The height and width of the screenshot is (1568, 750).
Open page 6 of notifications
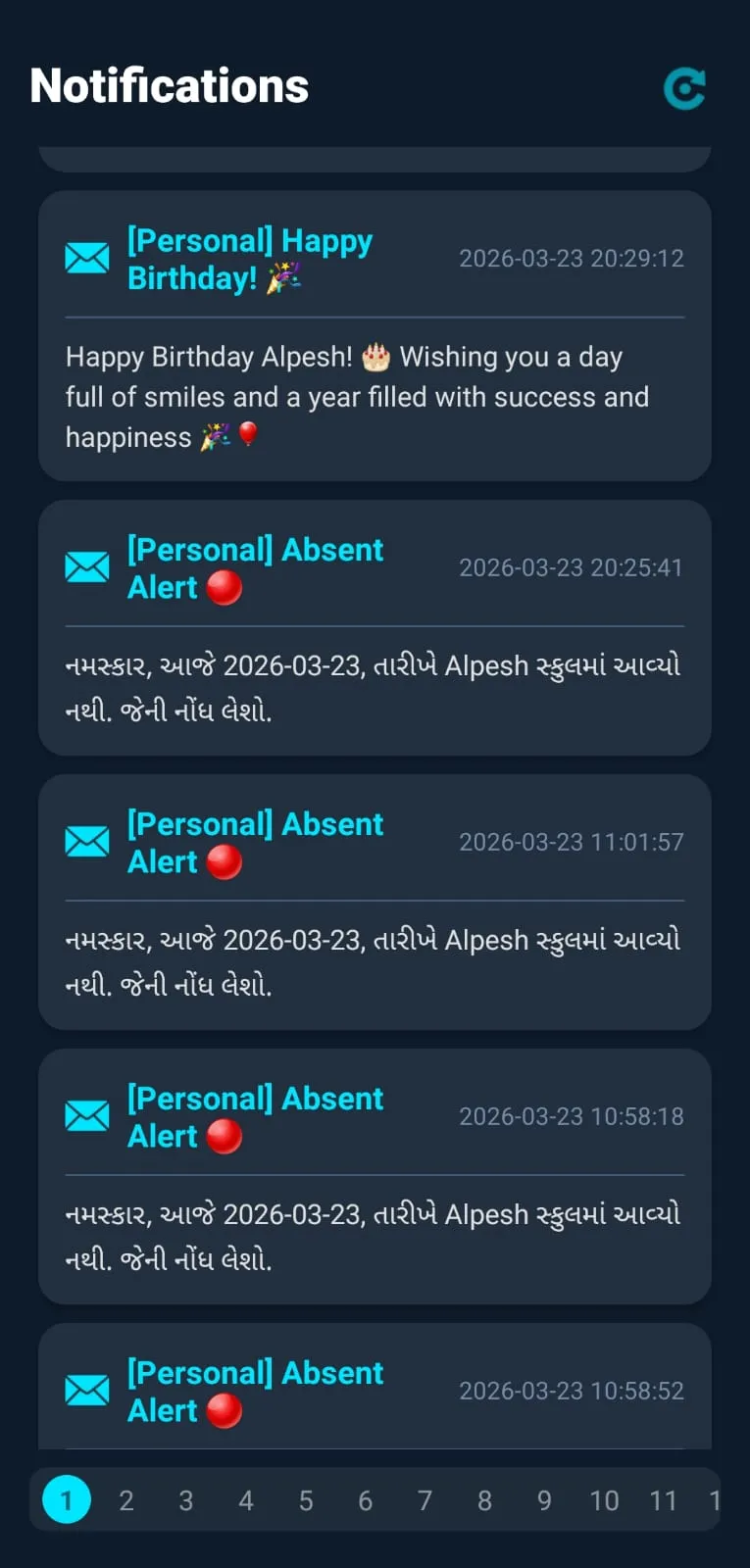(366, 1500)
